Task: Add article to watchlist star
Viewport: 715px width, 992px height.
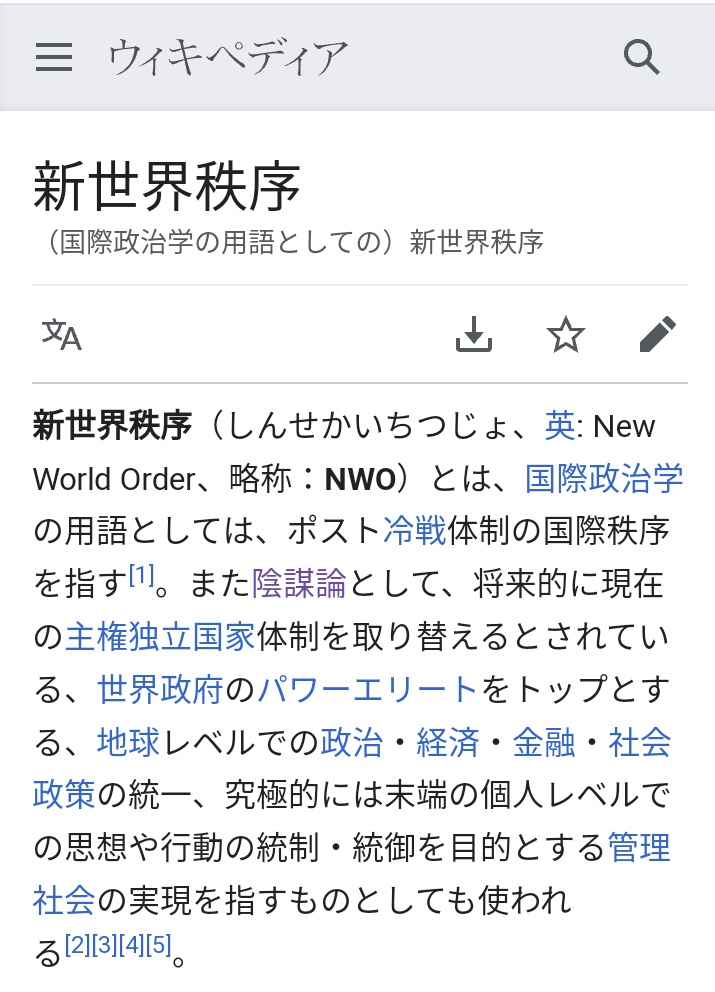Action: (566, 335)
